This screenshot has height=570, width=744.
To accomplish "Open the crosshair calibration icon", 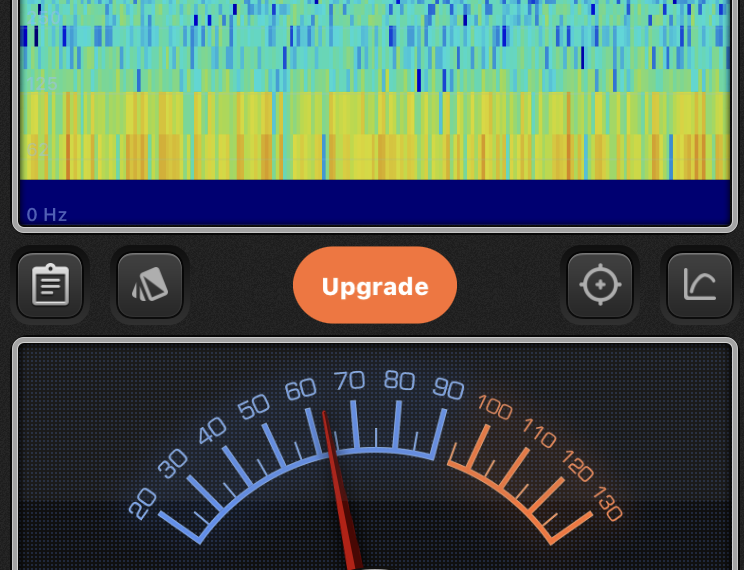I will (600, 286).
